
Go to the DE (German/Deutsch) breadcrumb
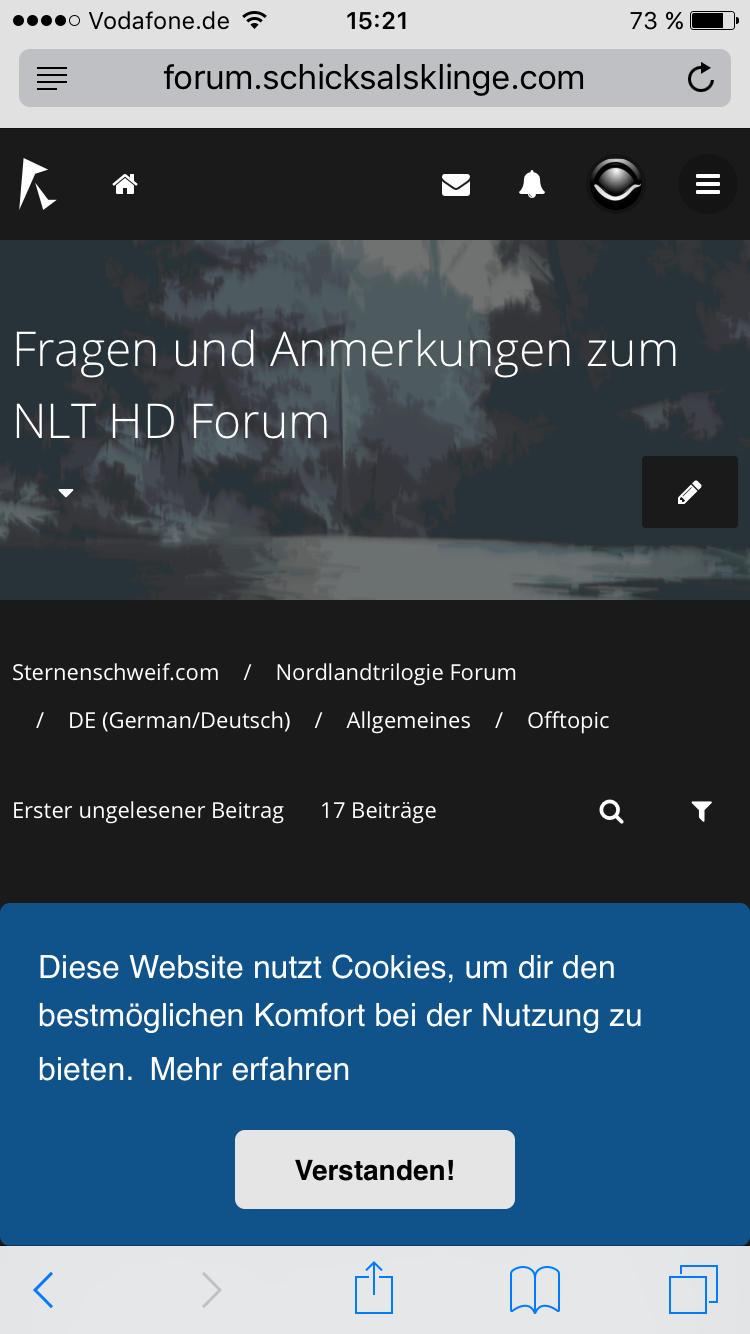tap(179, 720)
